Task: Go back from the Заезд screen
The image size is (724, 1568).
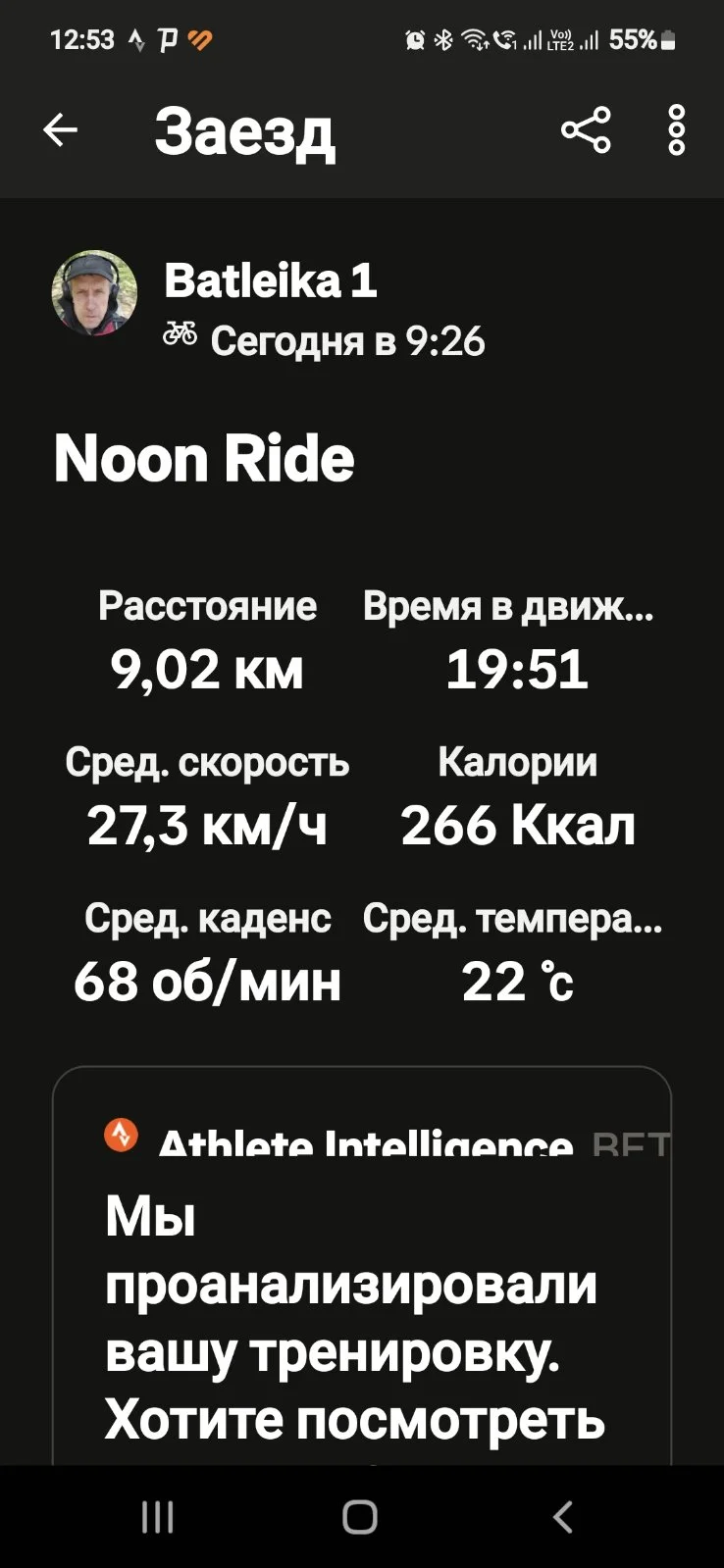Action: (60, 129)
